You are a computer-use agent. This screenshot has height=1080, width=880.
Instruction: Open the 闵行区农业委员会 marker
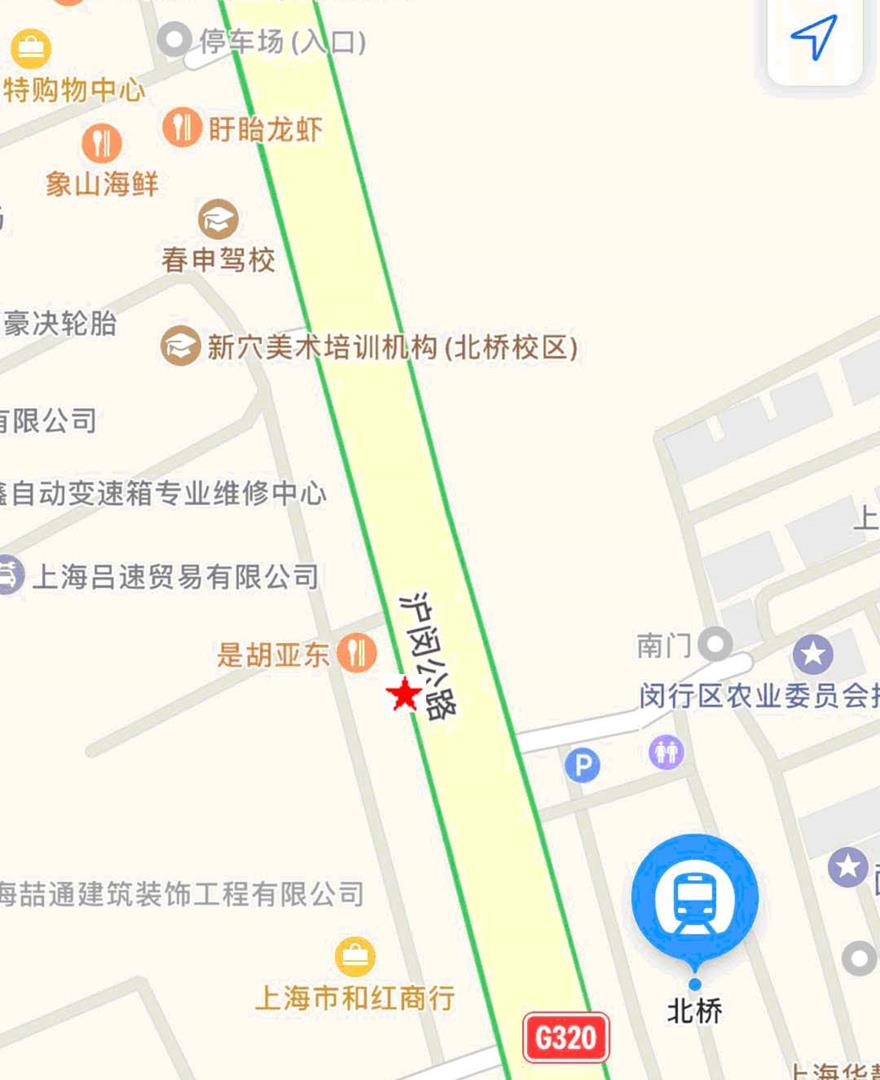812,655
